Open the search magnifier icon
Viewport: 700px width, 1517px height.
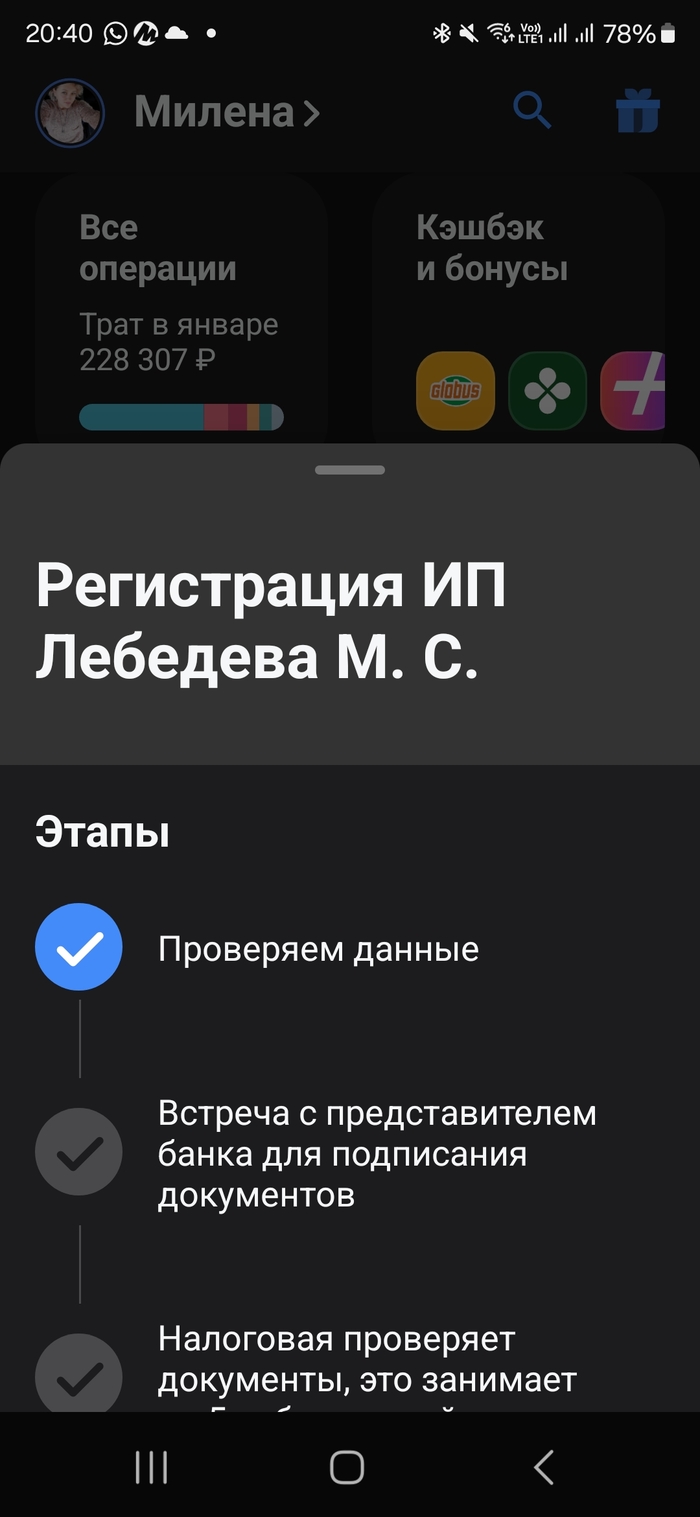point(532,111)
